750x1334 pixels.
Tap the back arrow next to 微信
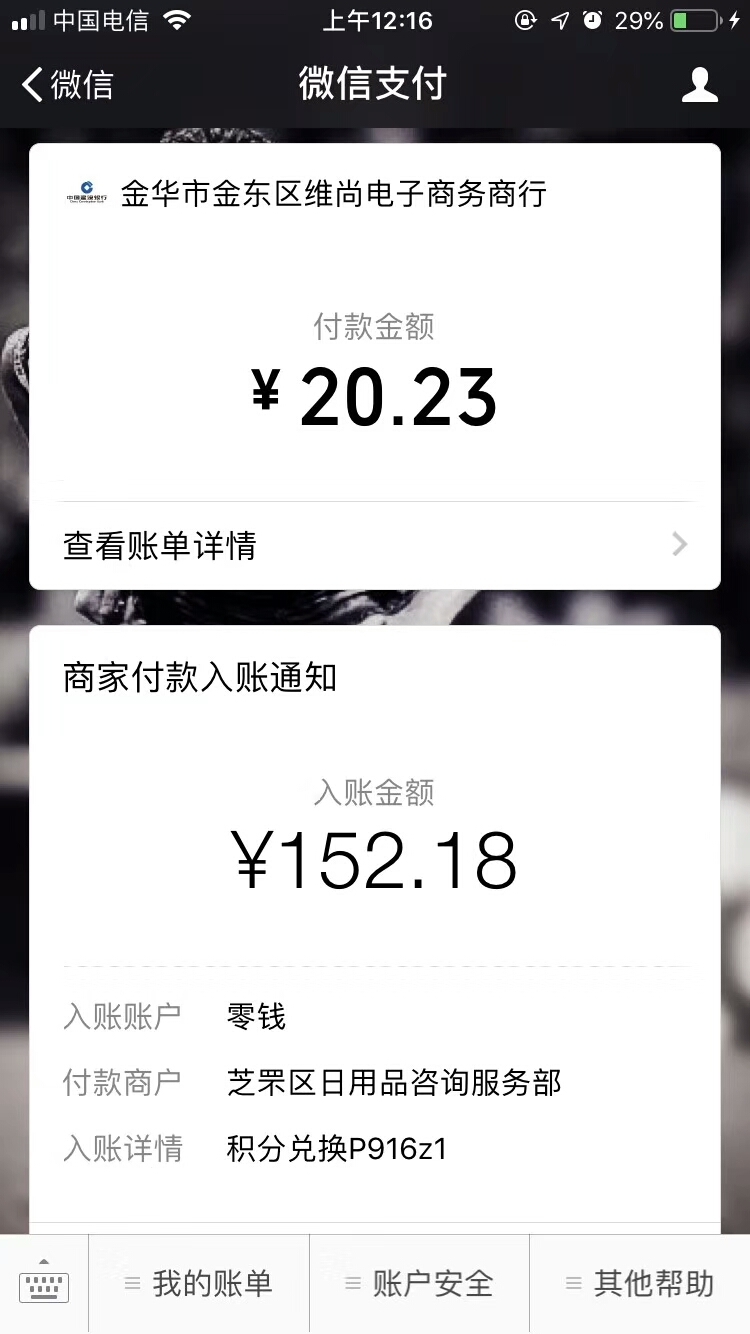[x=30, y=86]
